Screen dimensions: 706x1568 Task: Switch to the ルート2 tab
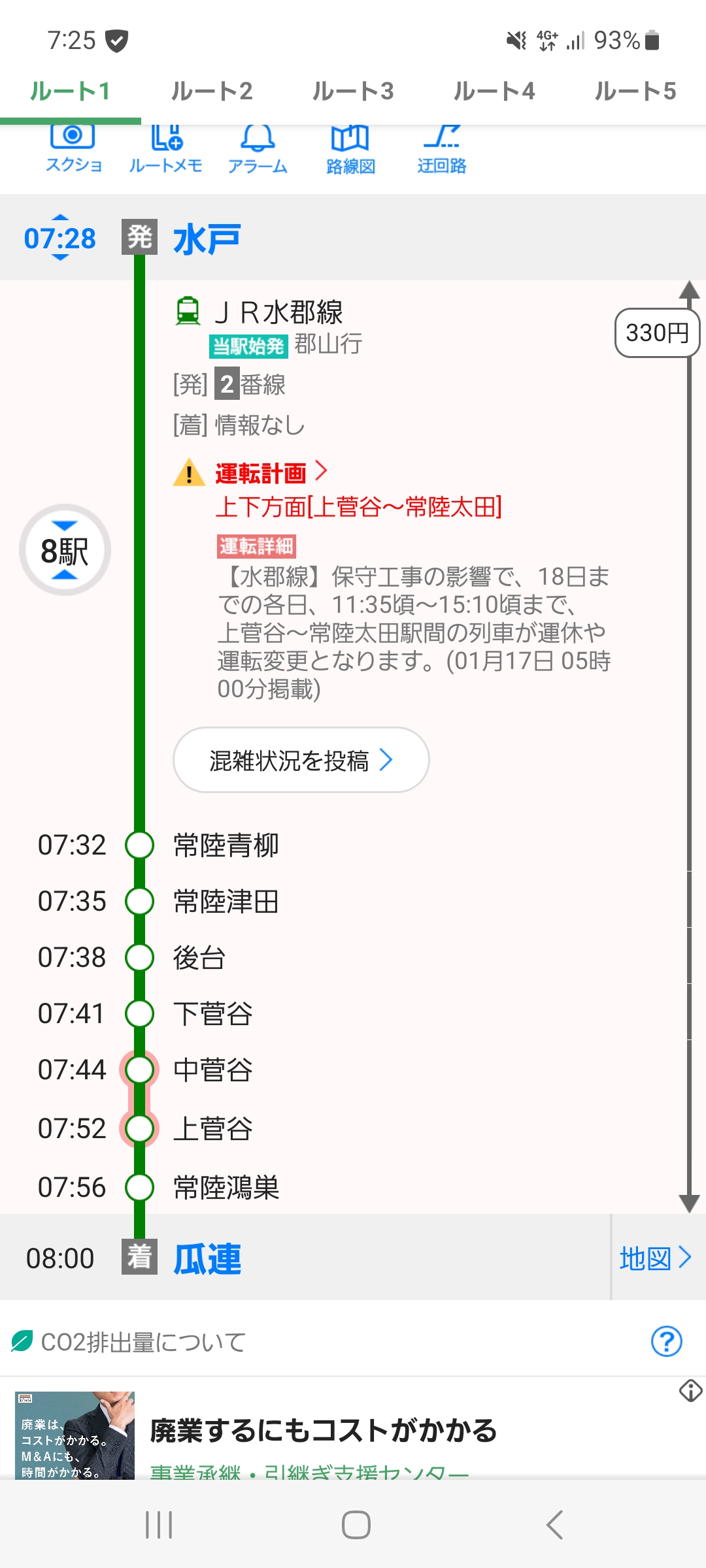point(212,91)
